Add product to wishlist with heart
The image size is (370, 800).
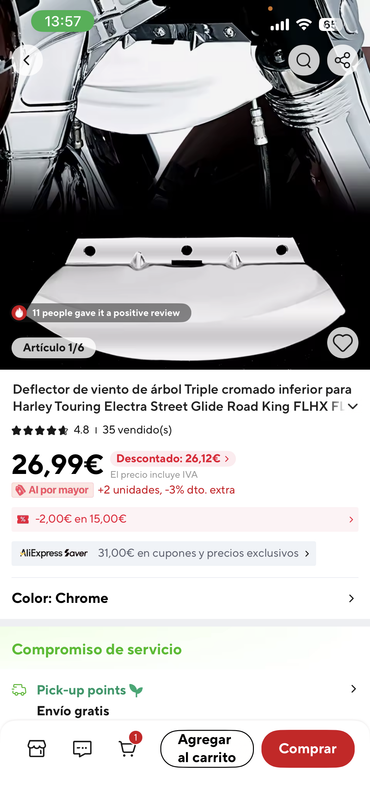tap(342, 342)
